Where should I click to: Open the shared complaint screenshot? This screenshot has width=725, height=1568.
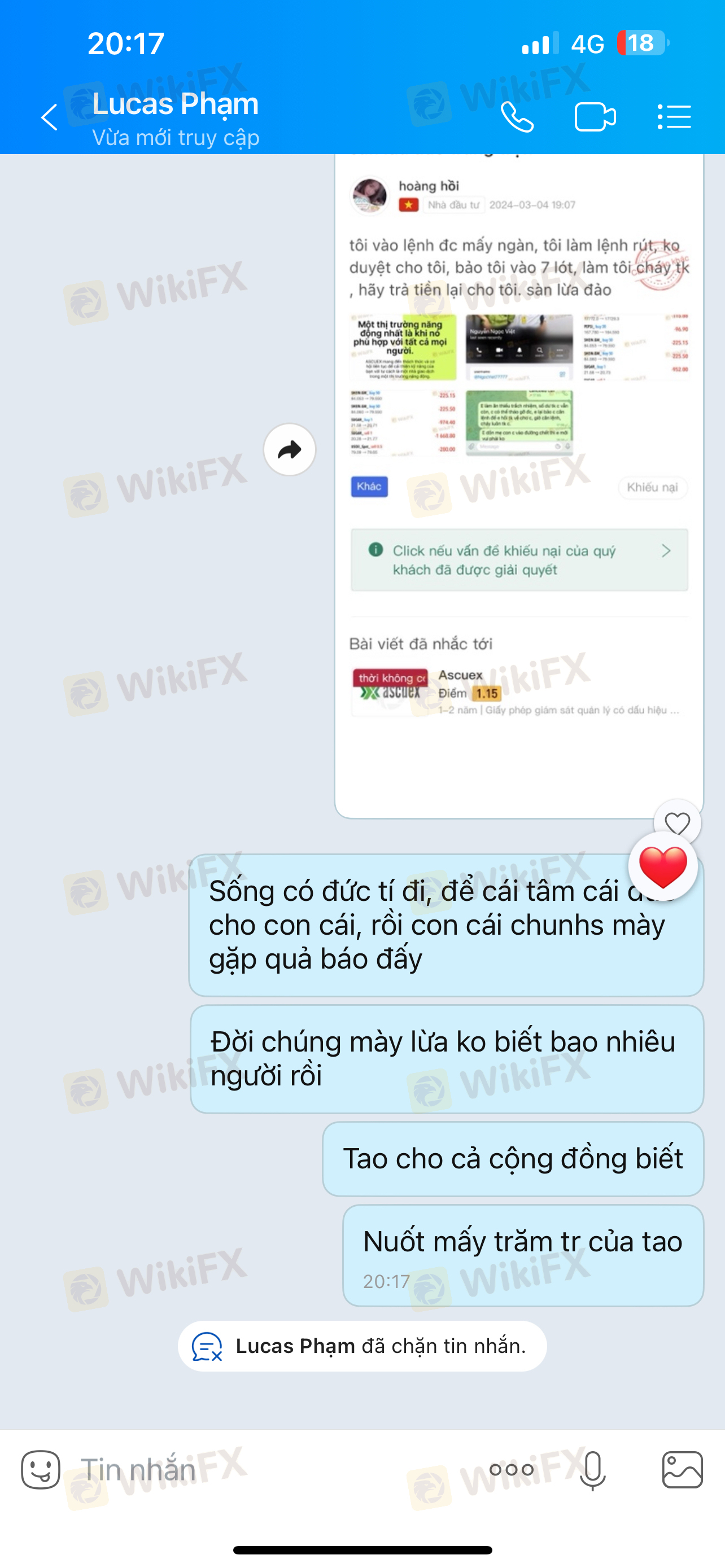pyautogui.click(x=519, y=485)
